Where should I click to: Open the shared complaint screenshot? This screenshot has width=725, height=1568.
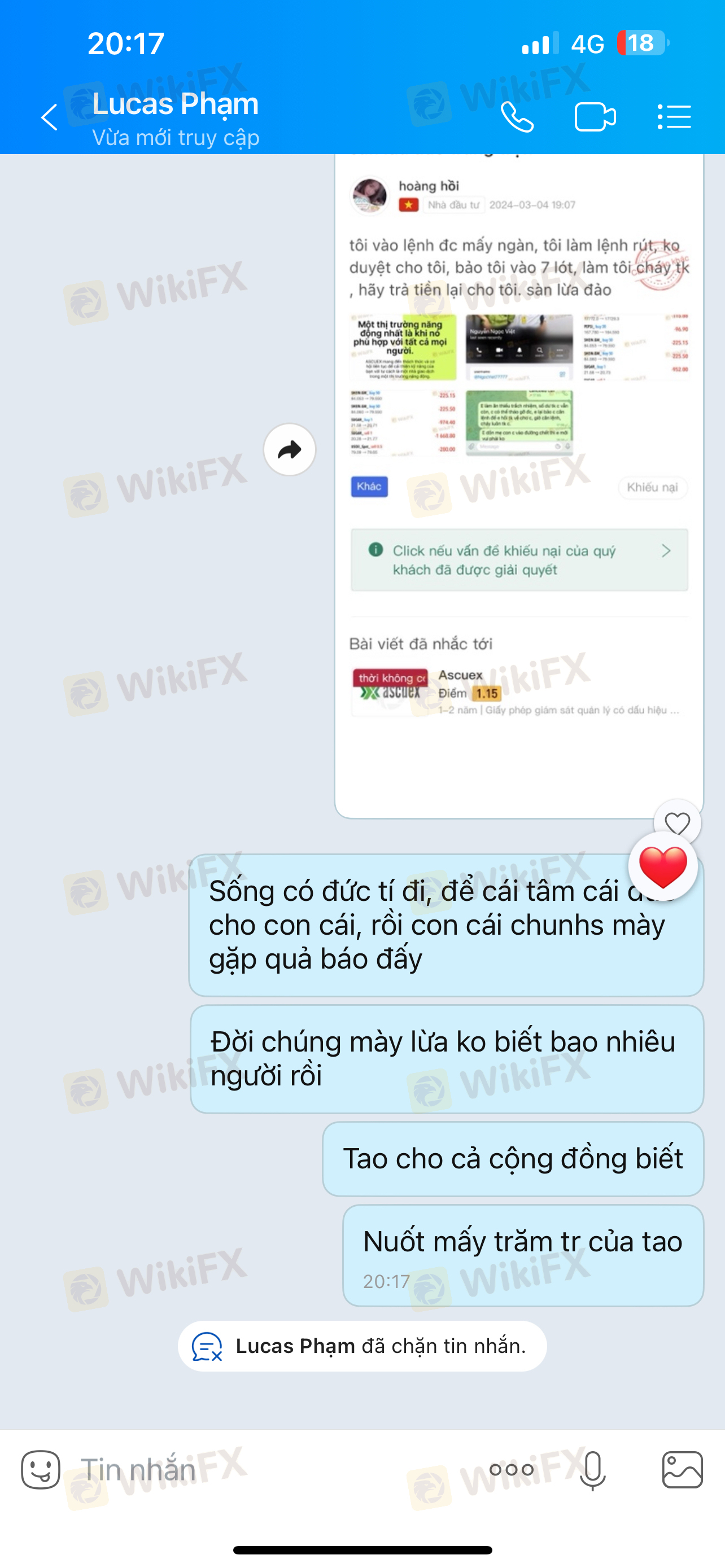pyautogui.click(x=519, y=485)
